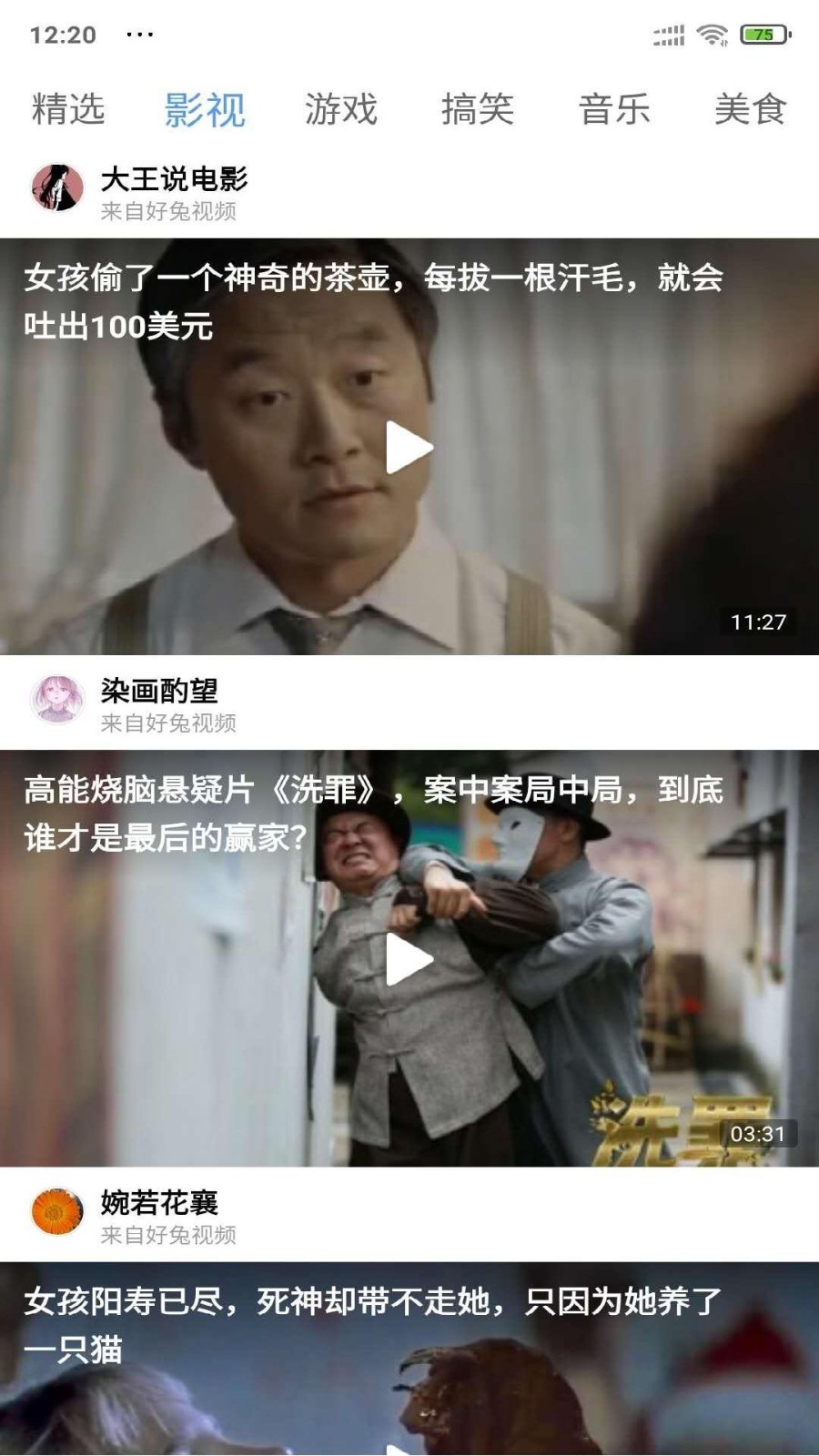
Task: Go to the 音乐 tab
Action: pyautogui.click(x=614, y=109)
